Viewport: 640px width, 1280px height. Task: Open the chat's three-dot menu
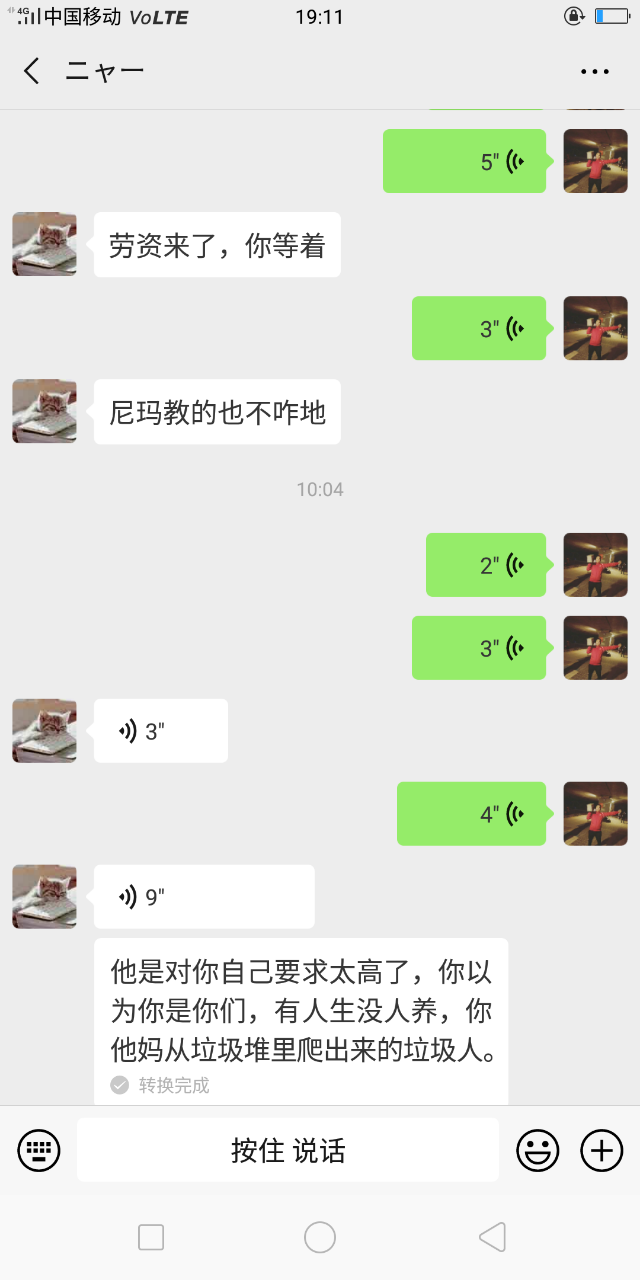[595, 71]
